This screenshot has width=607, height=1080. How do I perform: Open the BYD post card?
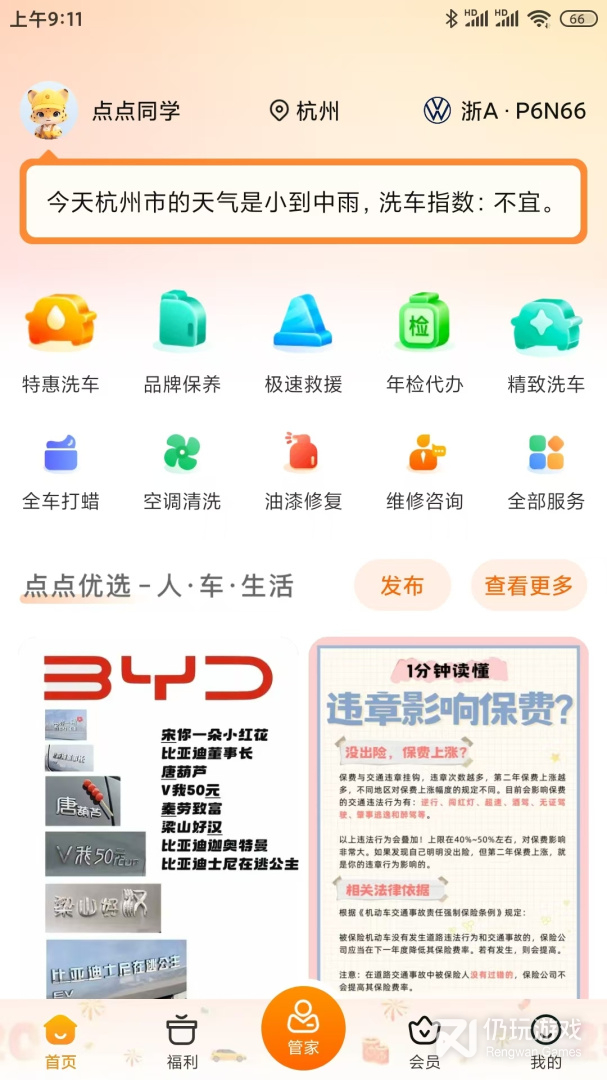pyautogui.click(x=159, y=815)
